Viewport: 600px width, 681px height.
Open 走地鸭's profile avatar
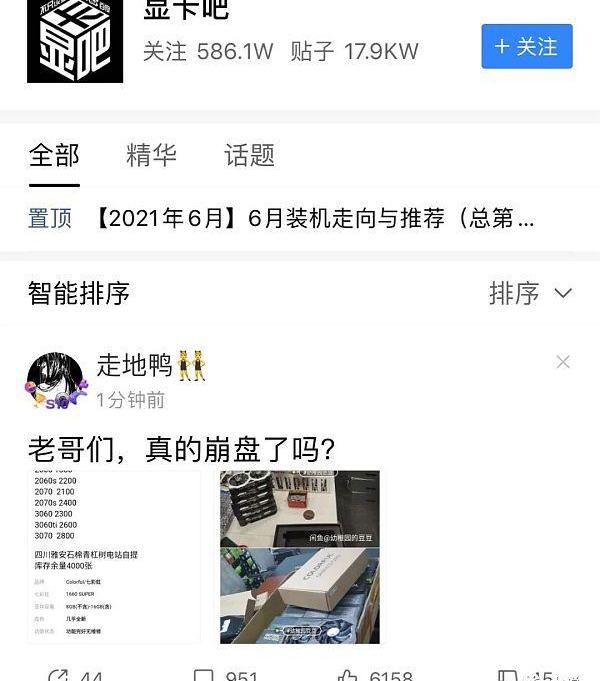coord(56,381)
